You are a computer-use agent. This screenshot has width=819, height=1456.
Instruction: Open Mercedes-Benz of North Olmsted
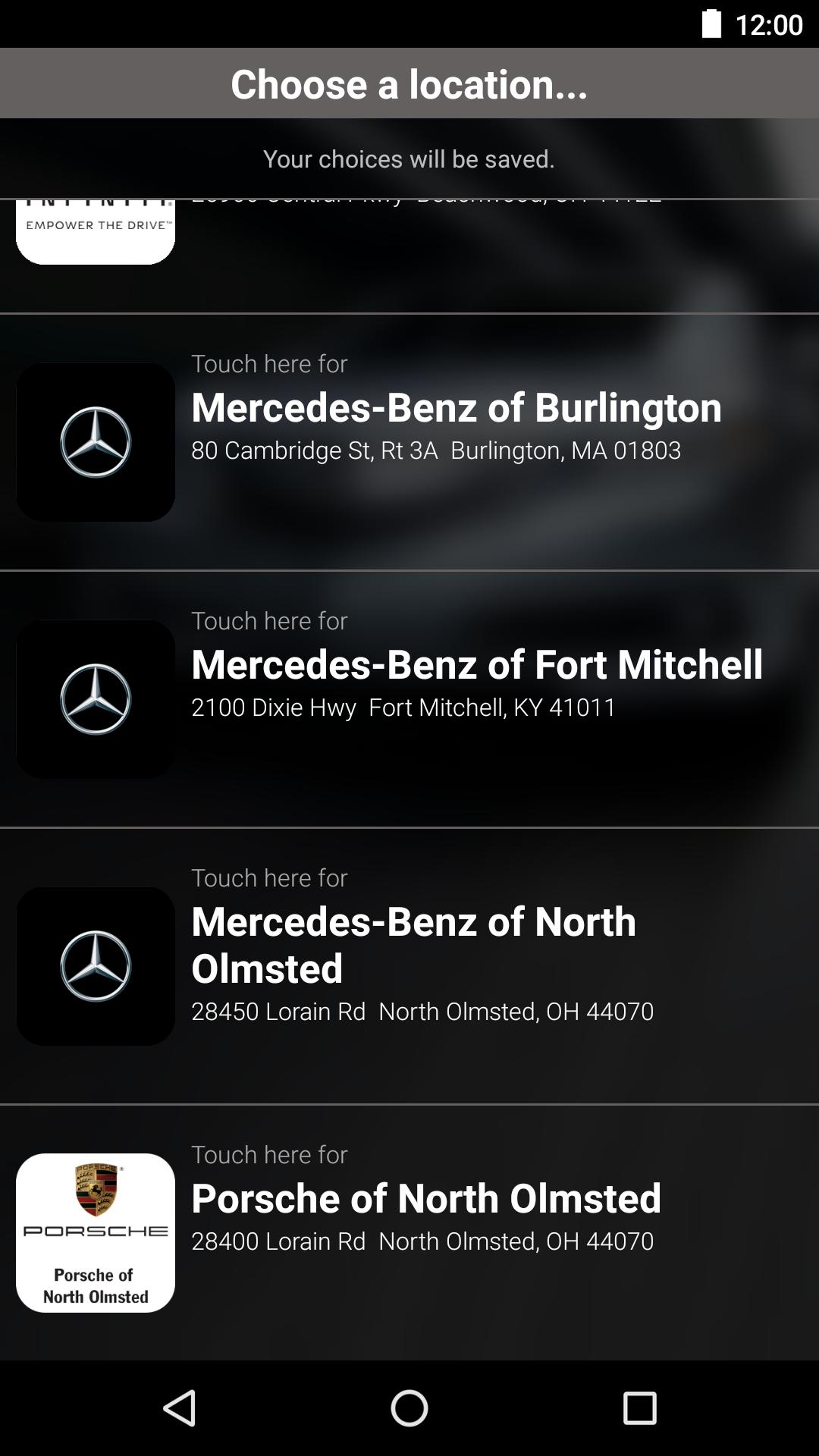(x=413, y=944)
